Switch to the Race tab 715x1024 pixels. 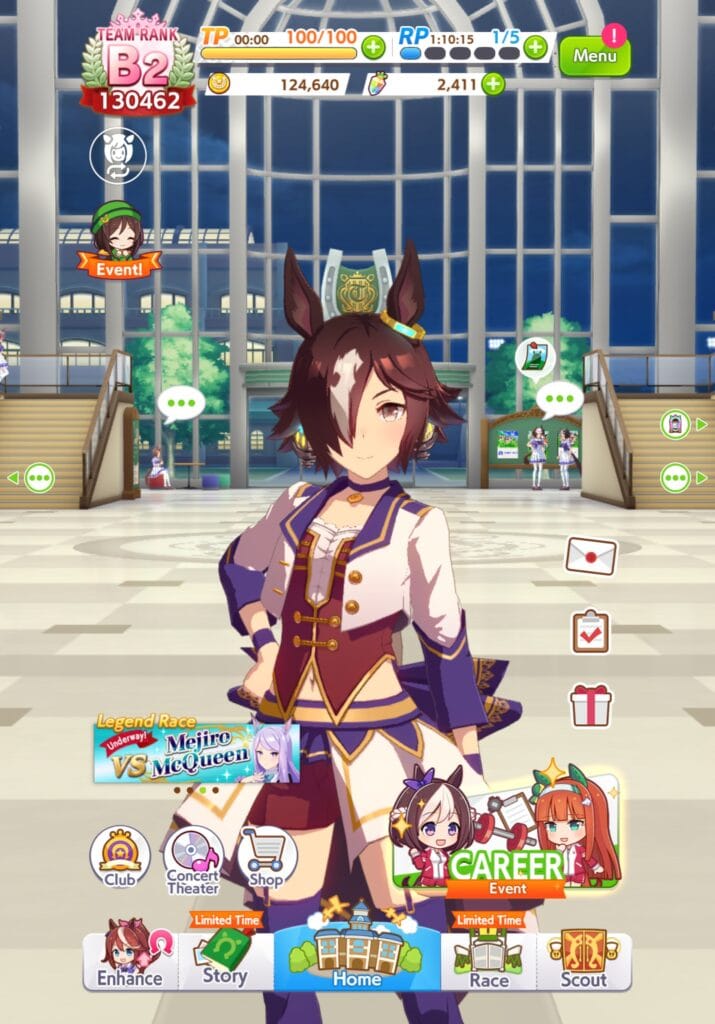489,960
